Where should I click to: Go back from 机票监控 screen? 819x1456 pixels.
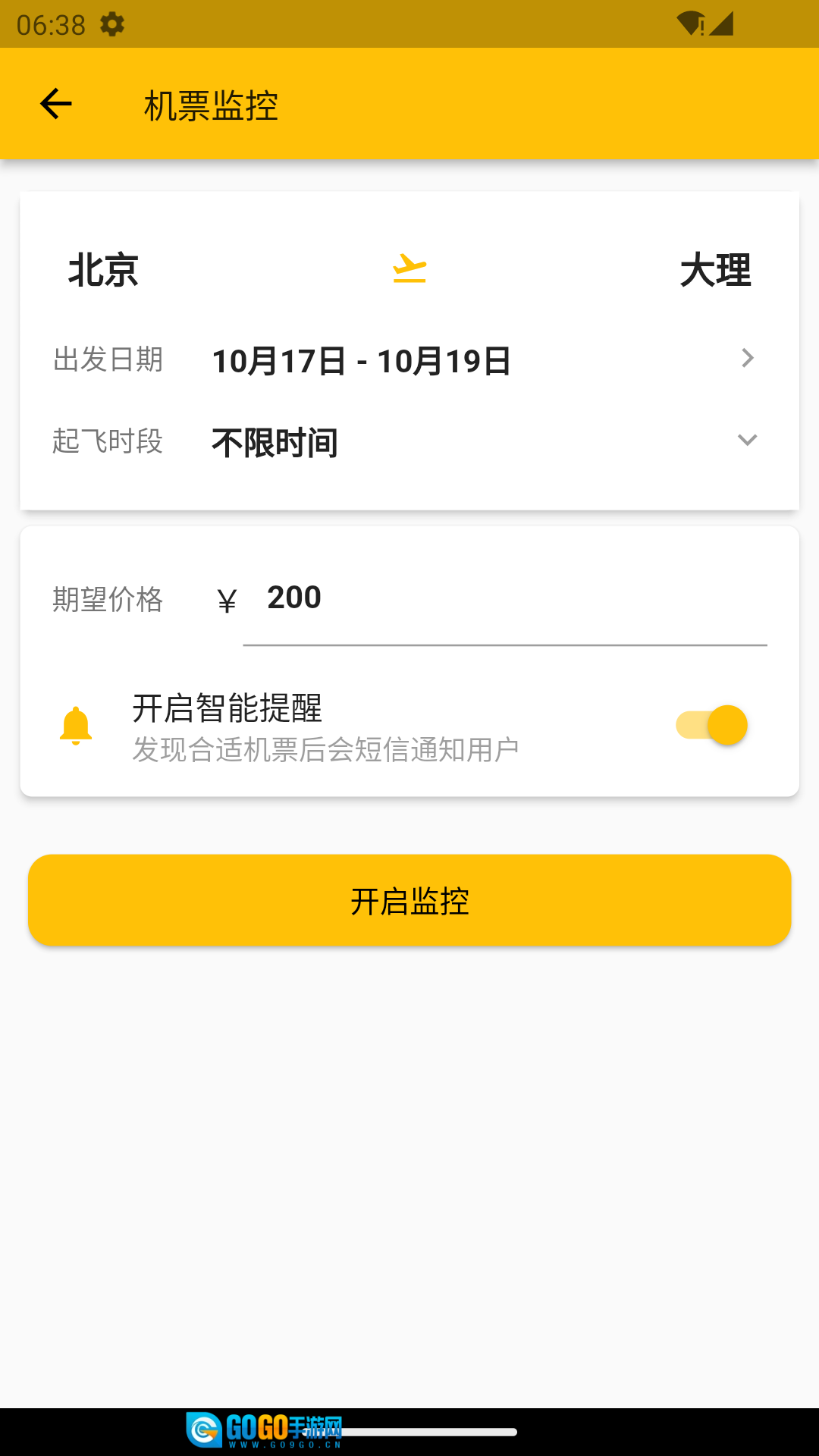click(x=55, y=104)
